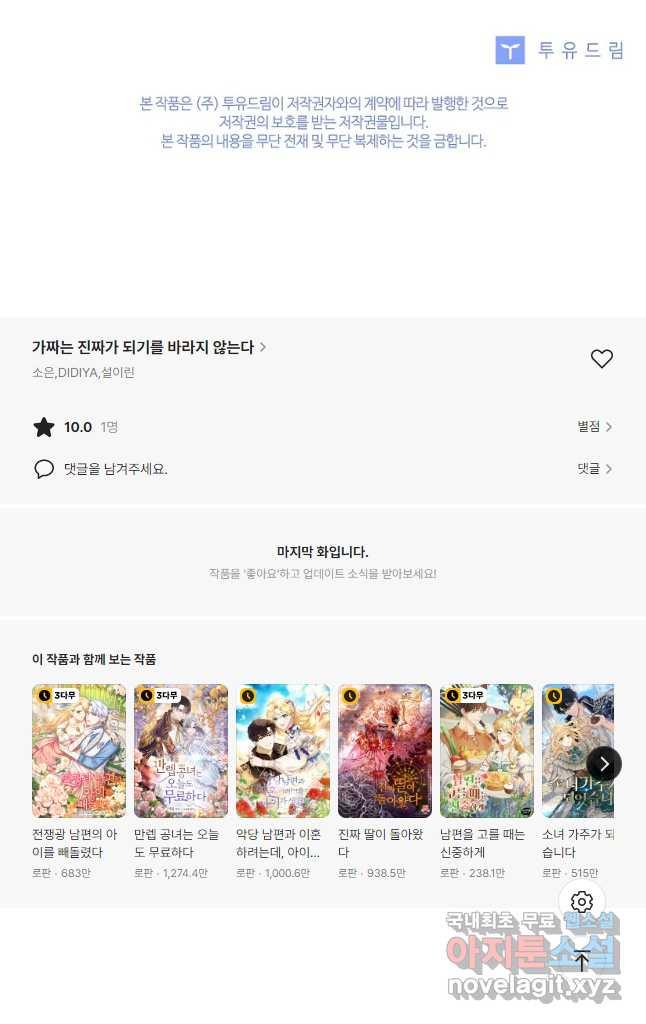This screenshot has height=1024, width=646.
Task: Show next recommended works with arrow
Action: [604, 764]
